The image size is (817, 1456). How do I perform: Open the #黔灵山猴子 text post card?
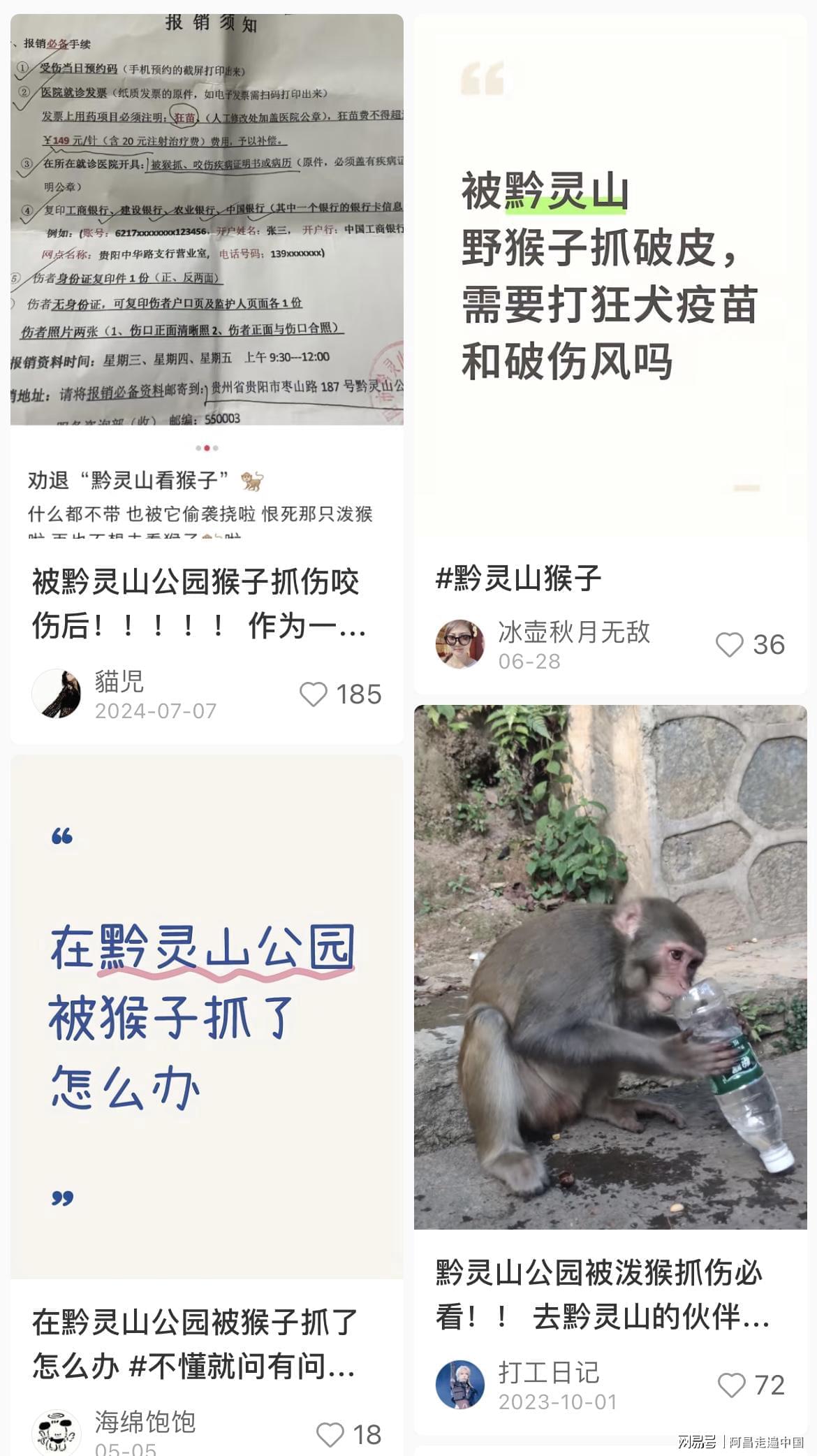[610, 279]
